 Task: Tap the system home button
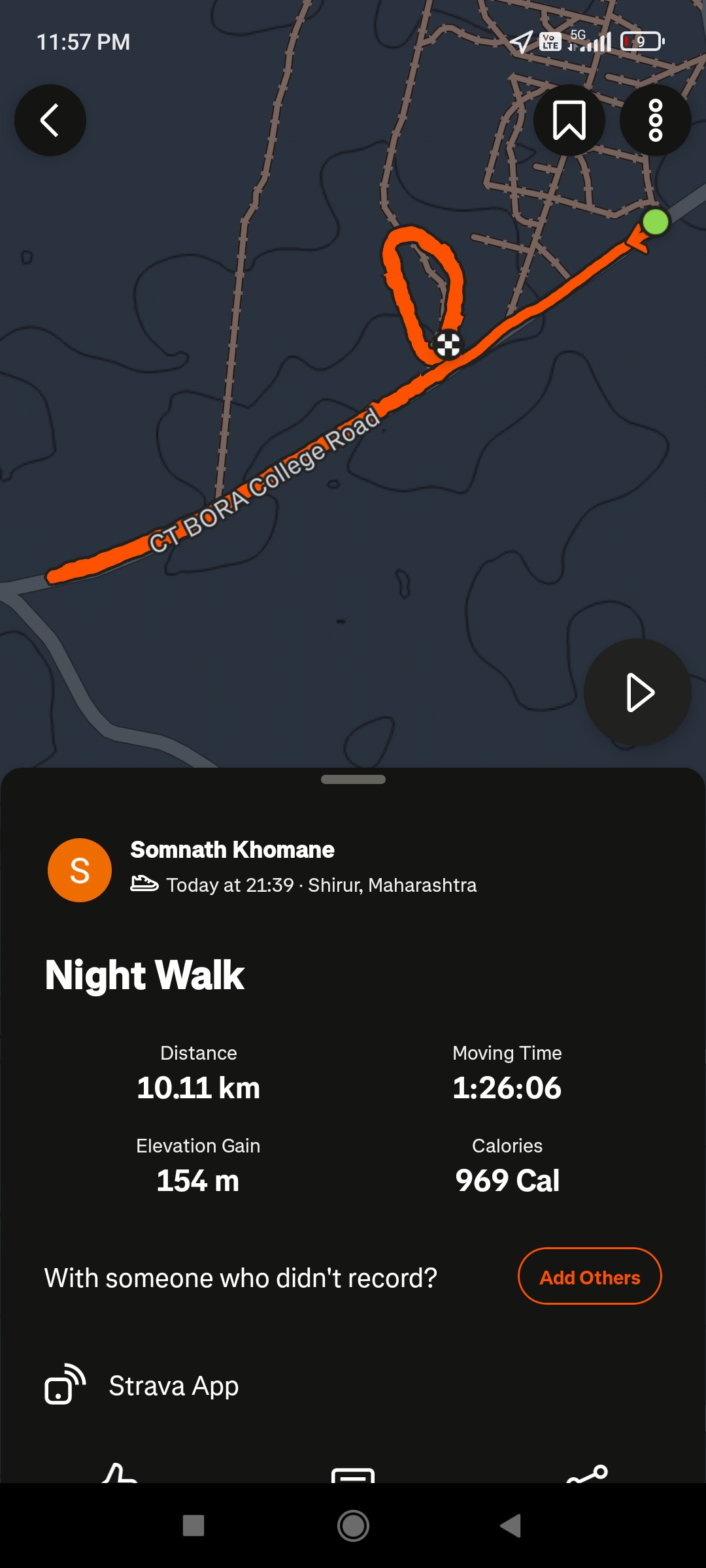pos(353,1526)
